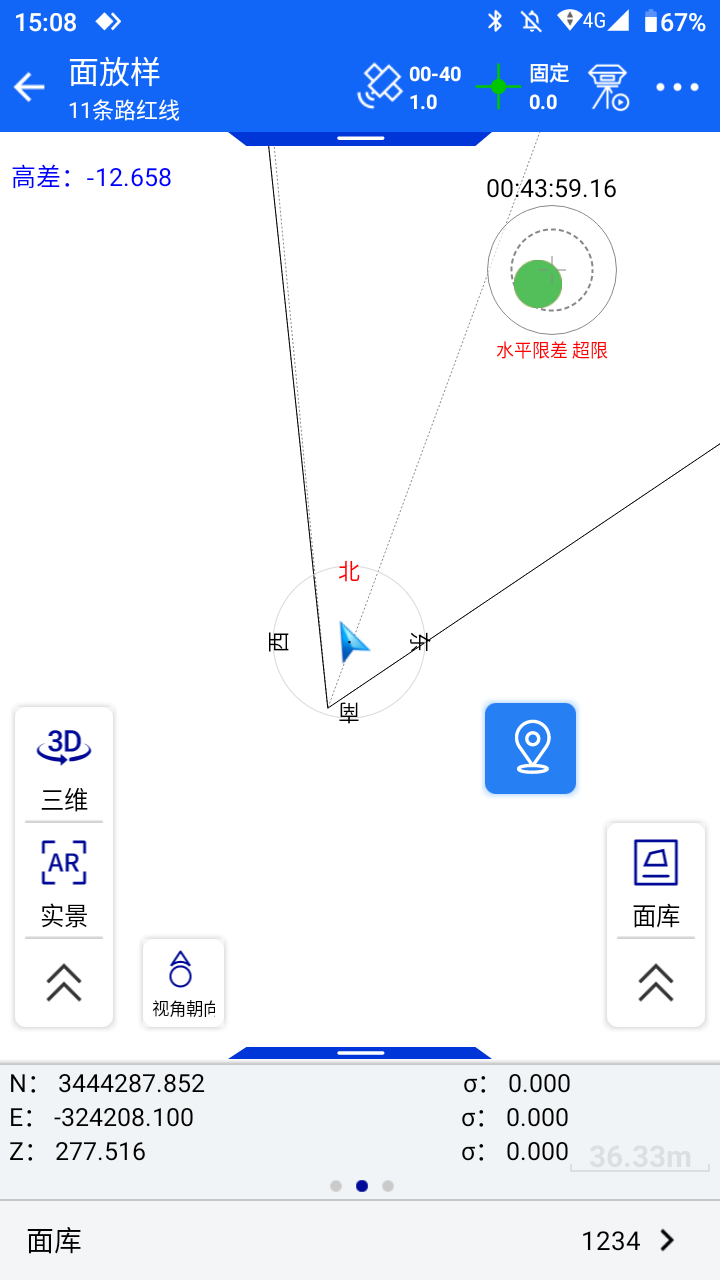
Task: Go back using the top-left arrow
Action: (x=30, y=87)
